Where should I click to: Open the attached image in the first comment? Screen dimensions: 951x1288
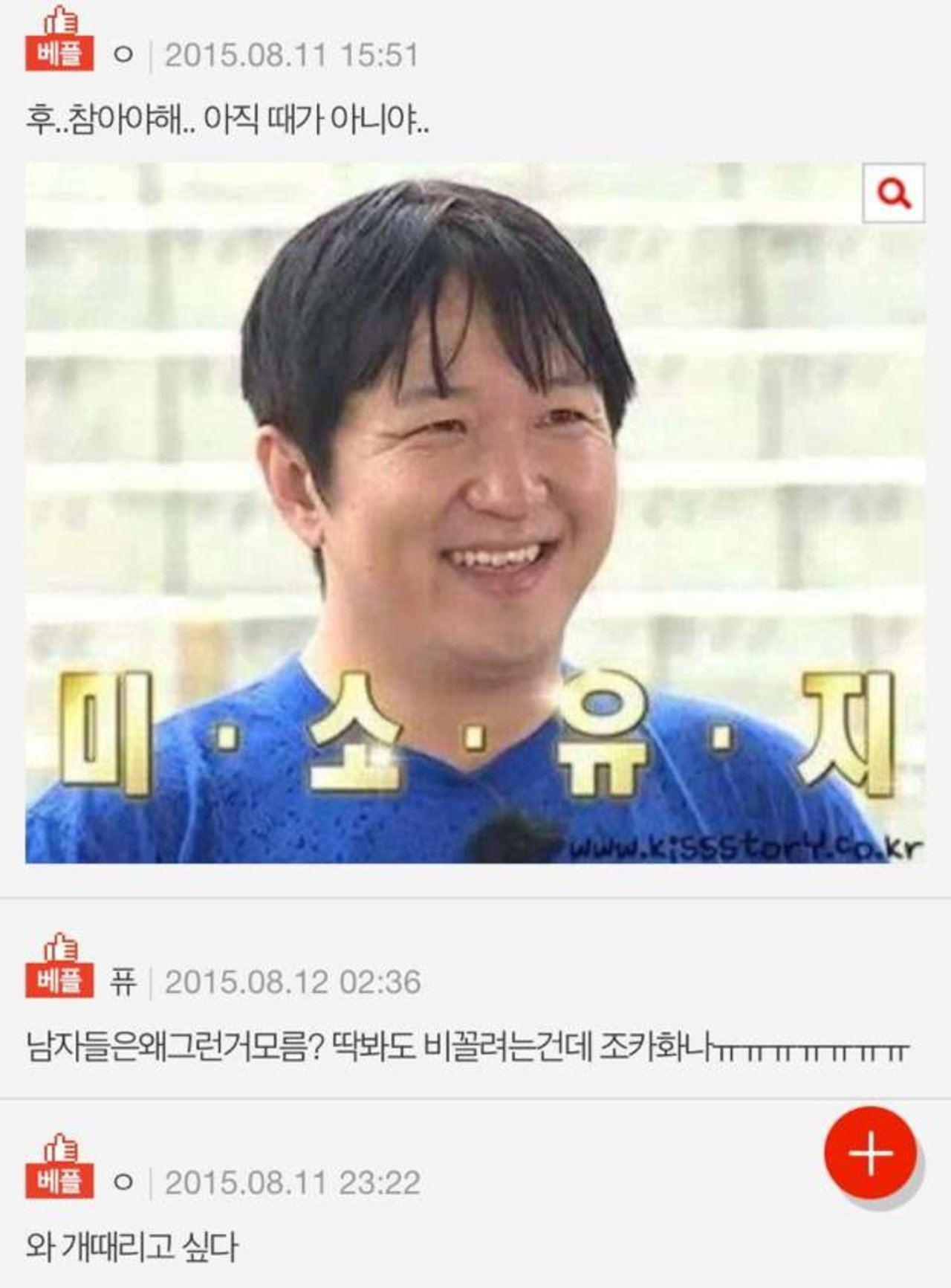475,513
